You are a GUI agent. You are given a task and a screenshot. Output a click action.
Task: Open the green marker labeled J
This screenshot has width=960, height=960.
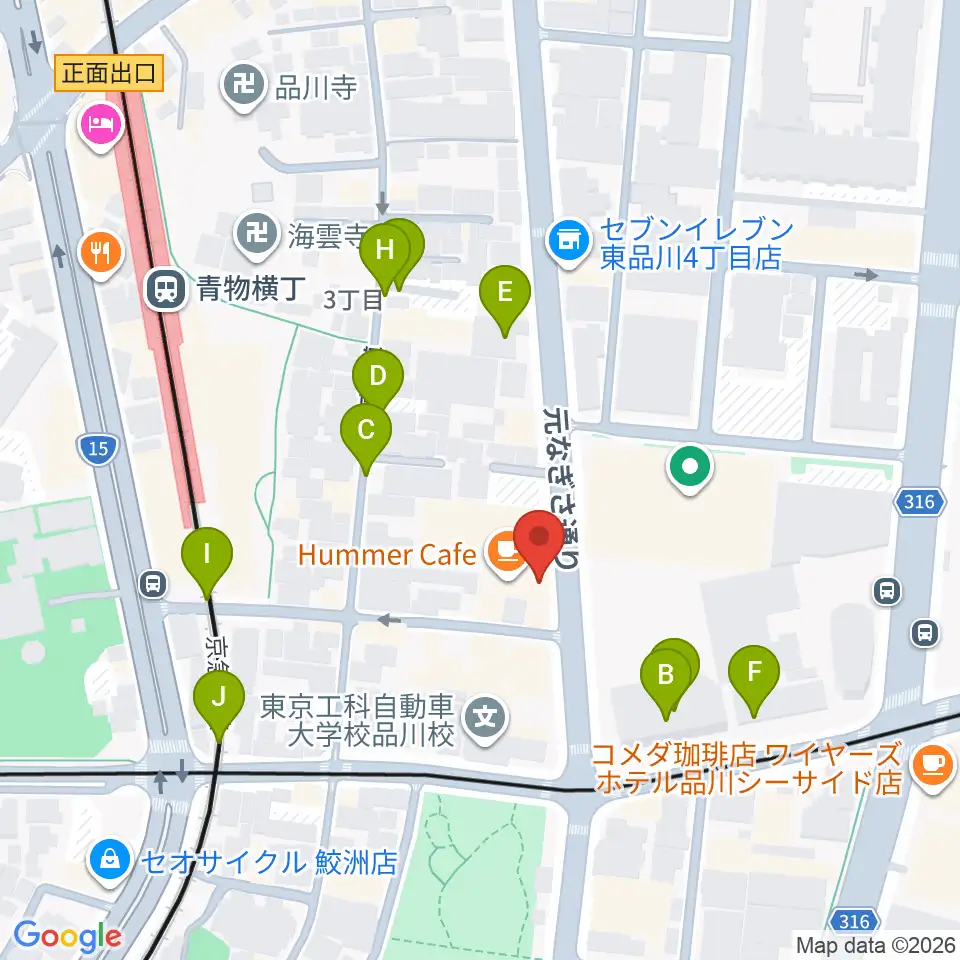(x=219, y=693)
